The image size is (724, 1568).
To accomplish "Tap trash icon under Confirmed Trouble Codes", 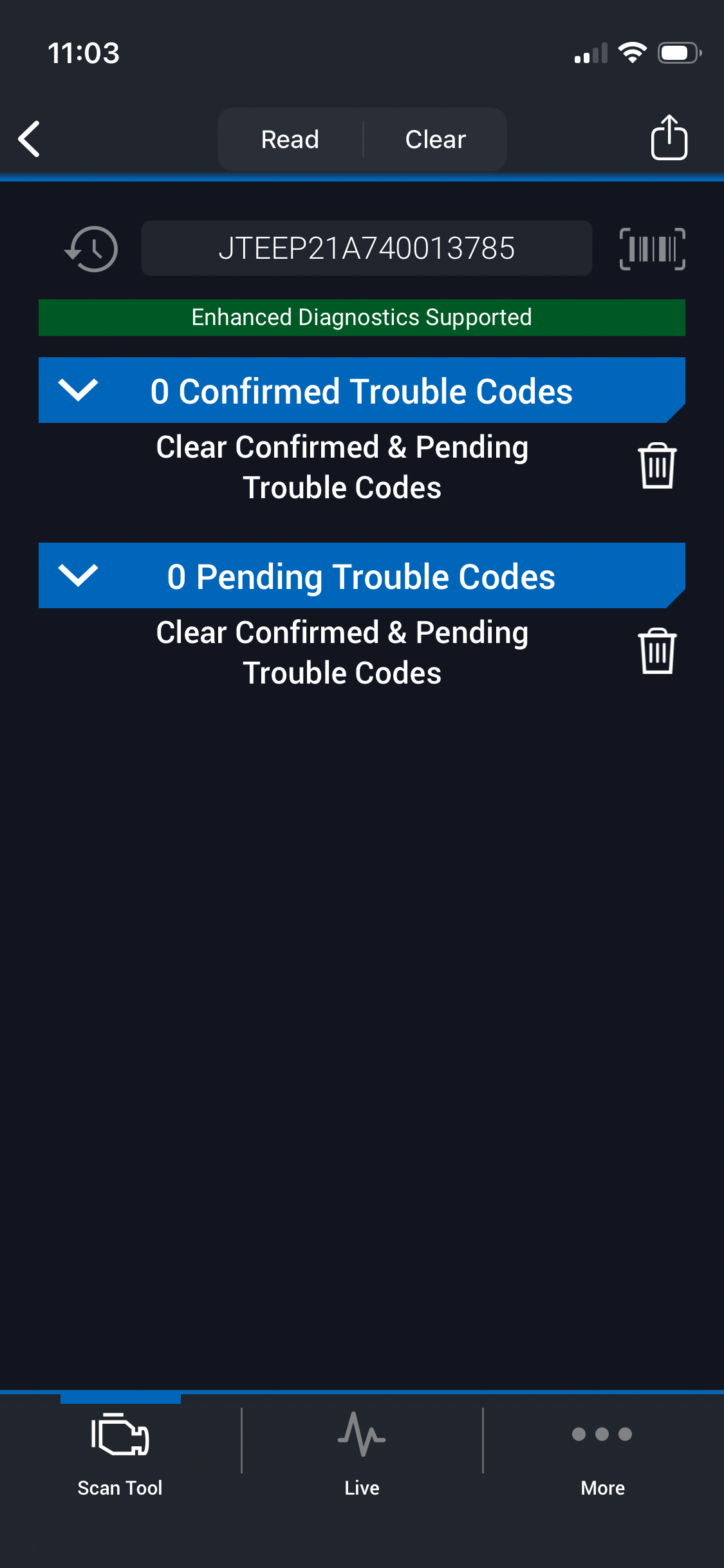I will [656, 466].
